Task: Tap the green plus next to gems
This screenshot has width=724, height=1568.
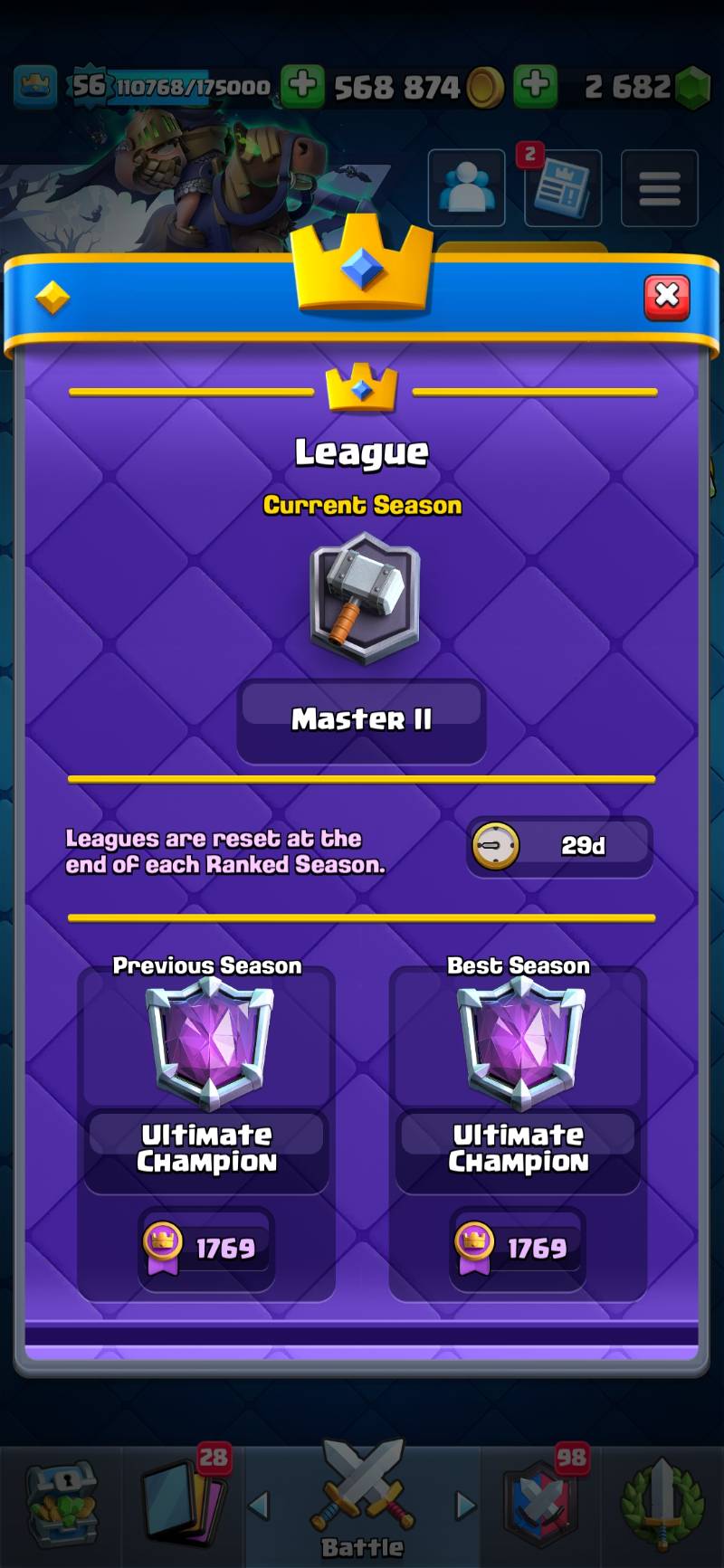Action: click(x=535, y=87)
